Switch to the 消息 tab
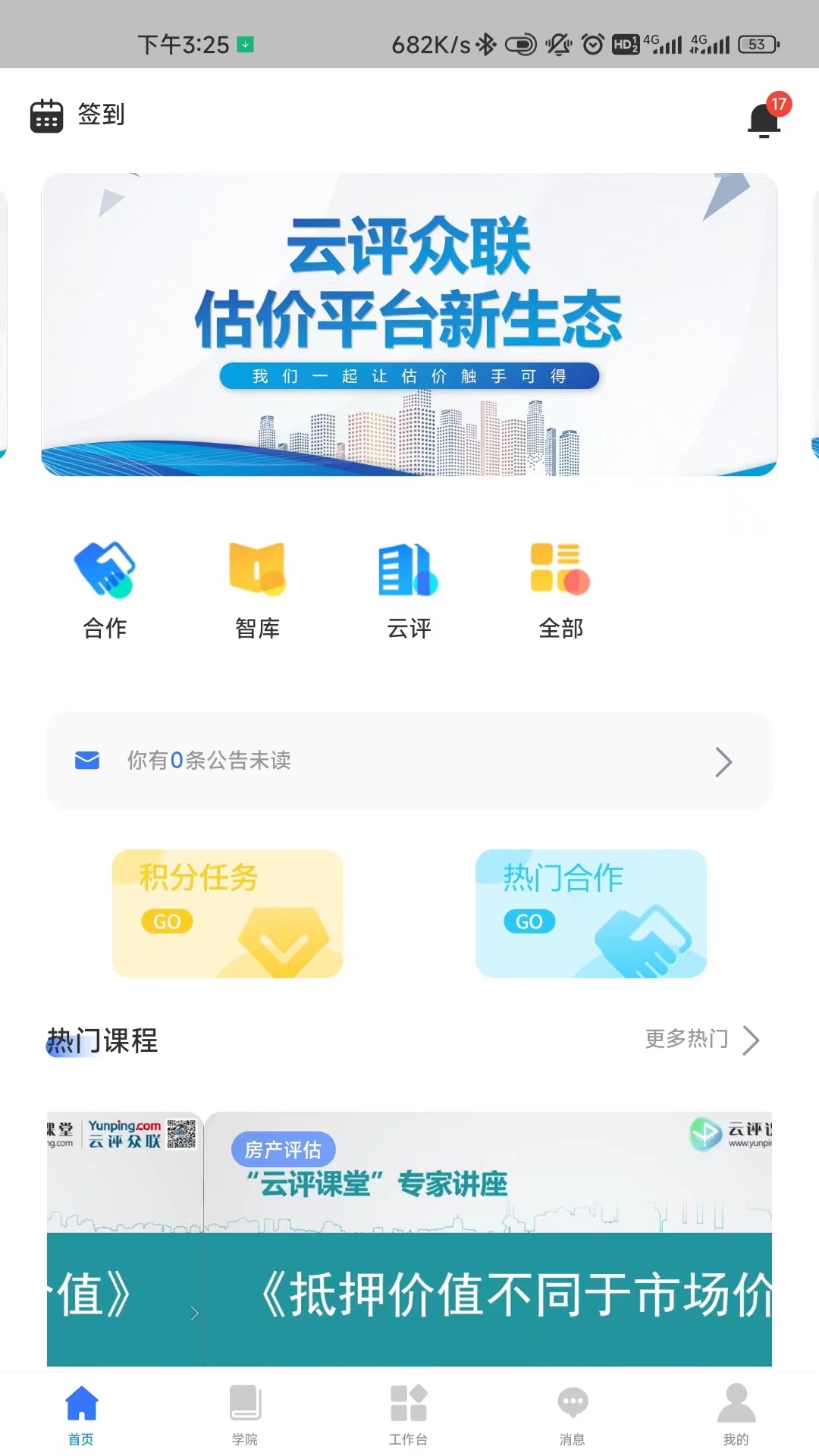 [573, 1414]
